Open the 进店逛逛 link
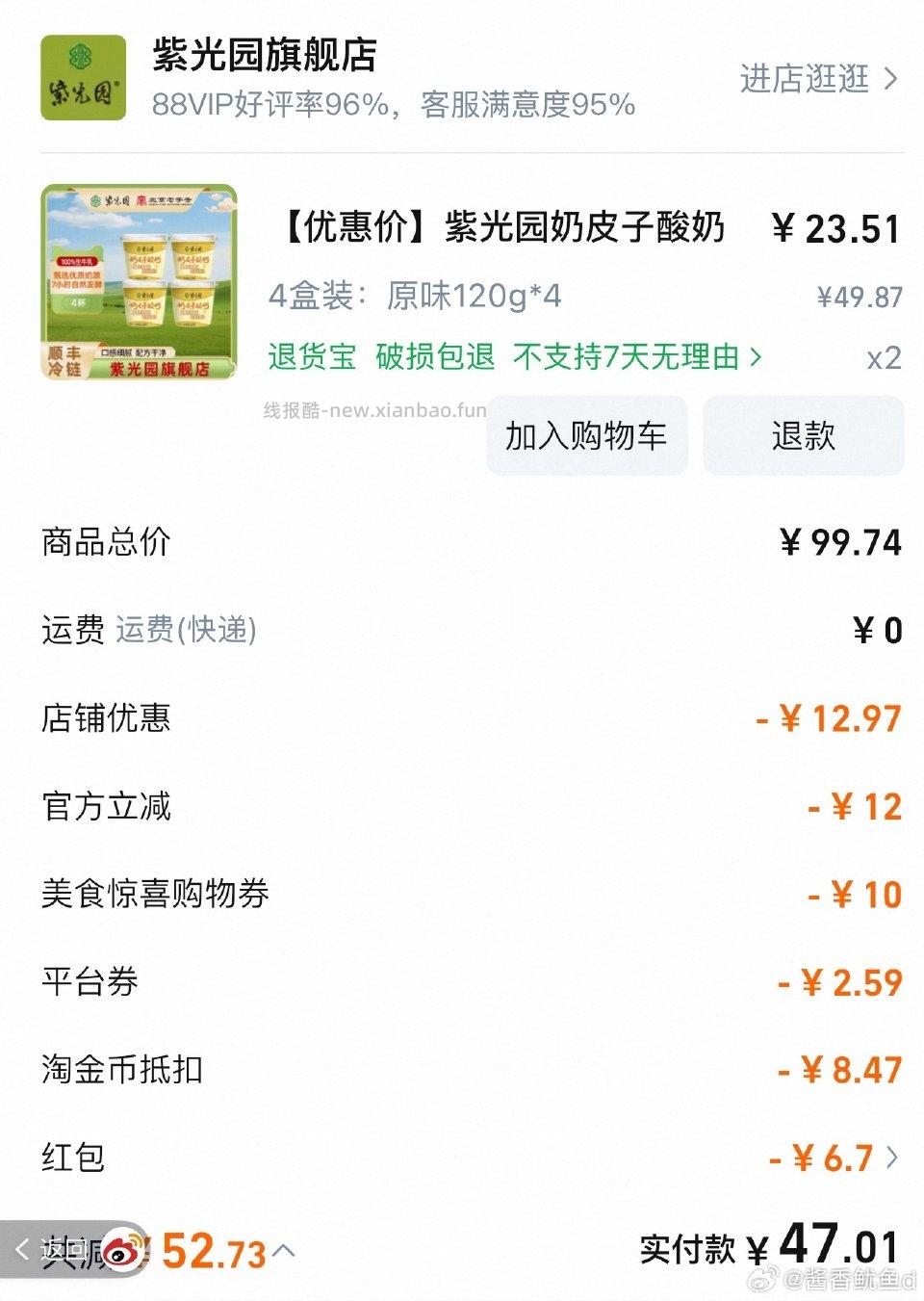924x1301 pixels. coord(805,81)
